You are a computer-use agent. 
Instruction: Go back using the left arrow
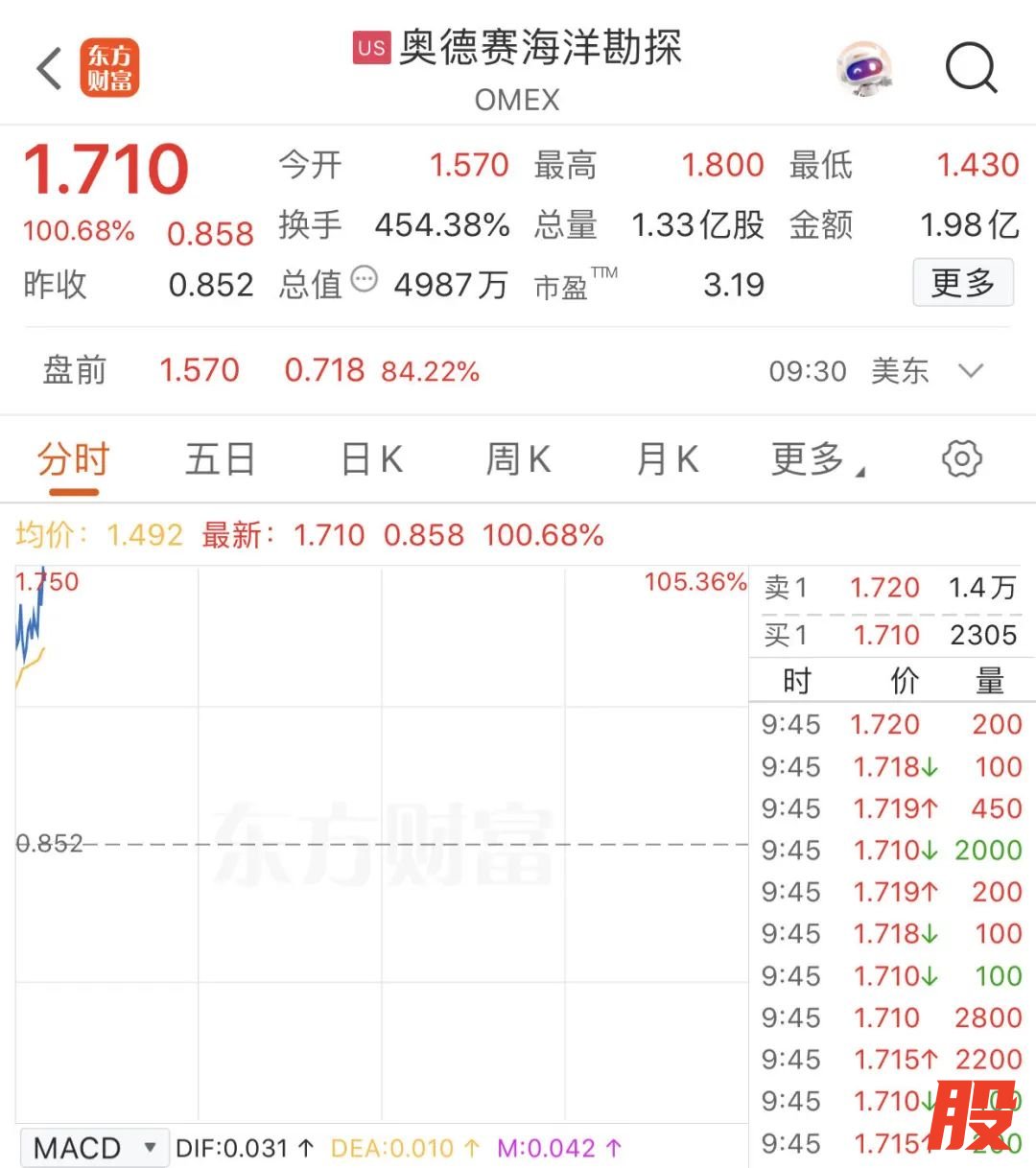[50, 69]
